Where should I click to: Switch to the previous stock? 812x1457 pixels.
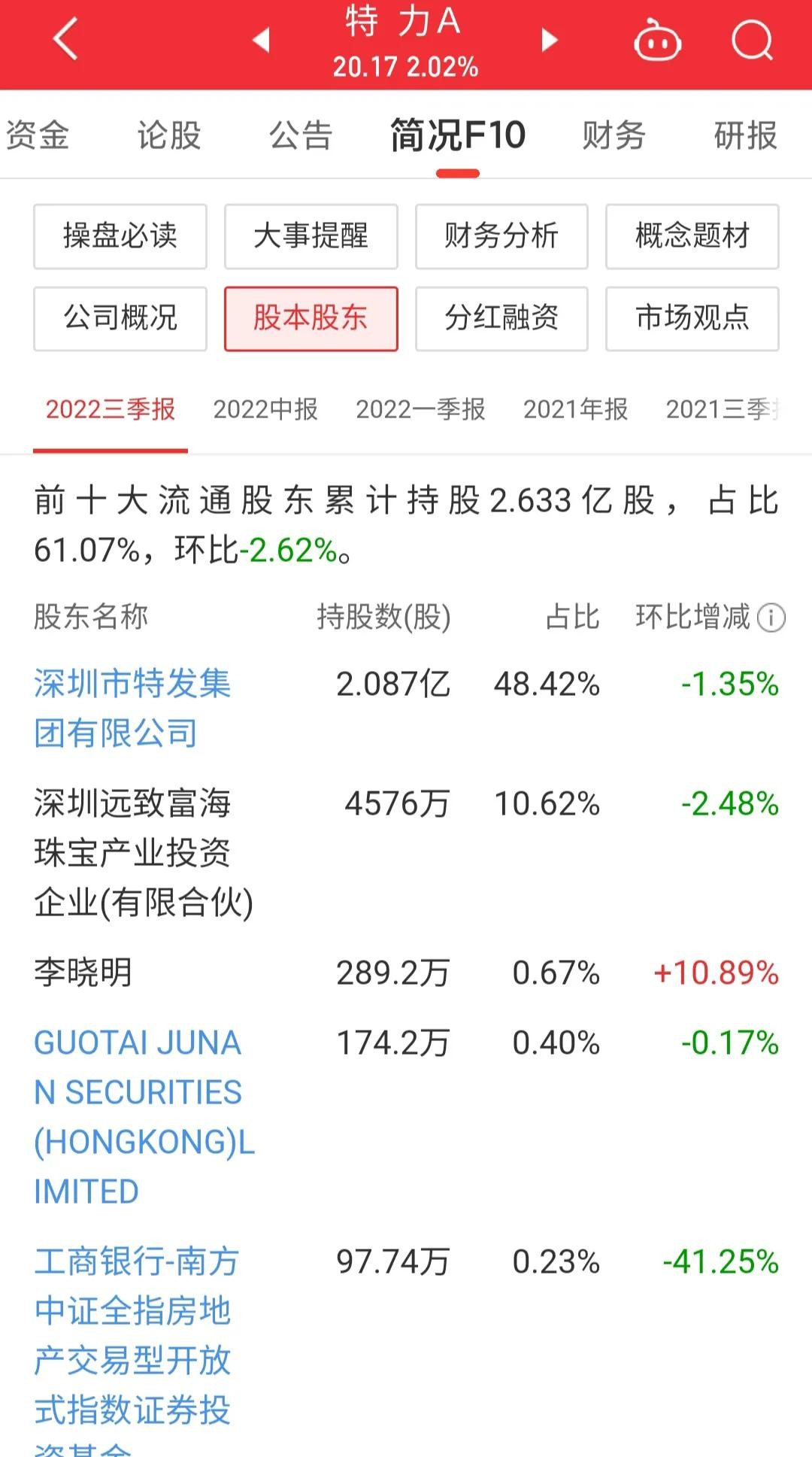pyautogui.click(x=261, y=40)
